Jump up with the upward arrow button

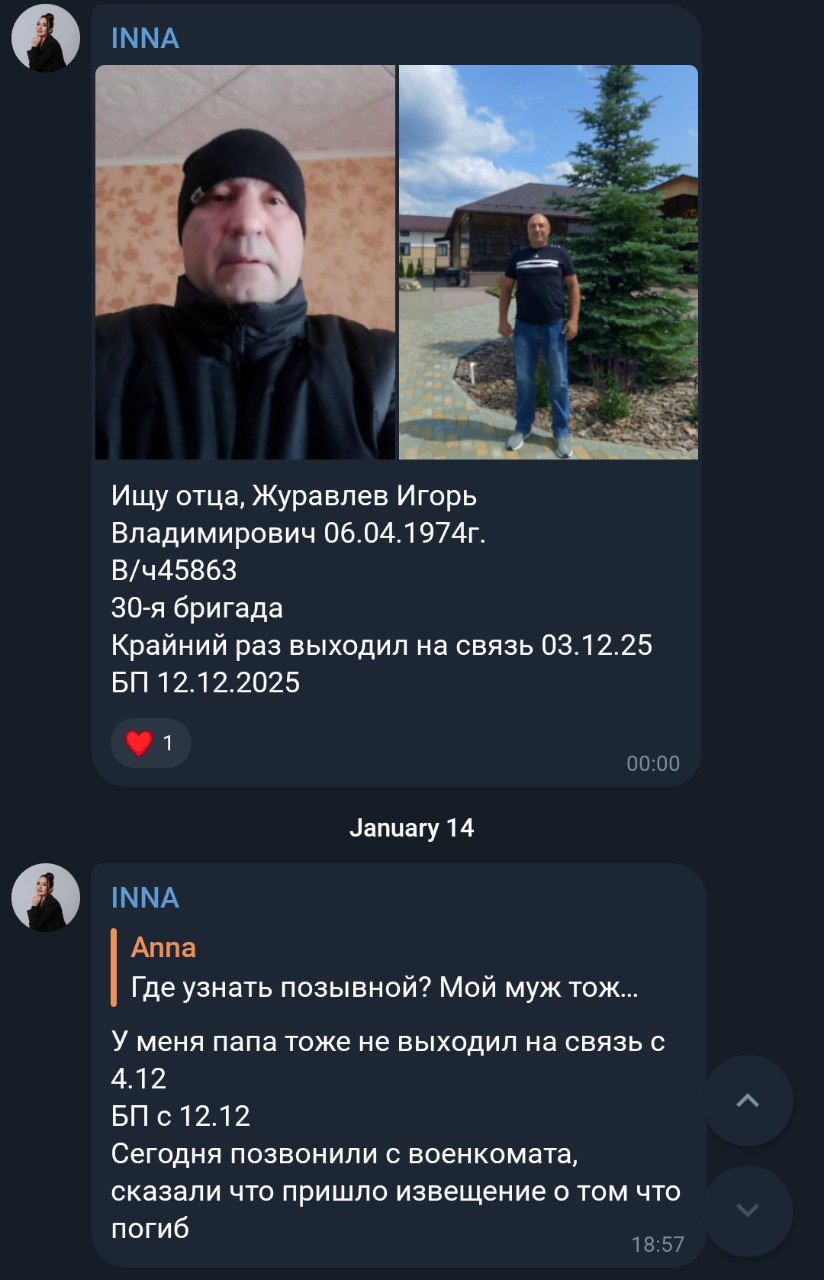coord(747,1101)
